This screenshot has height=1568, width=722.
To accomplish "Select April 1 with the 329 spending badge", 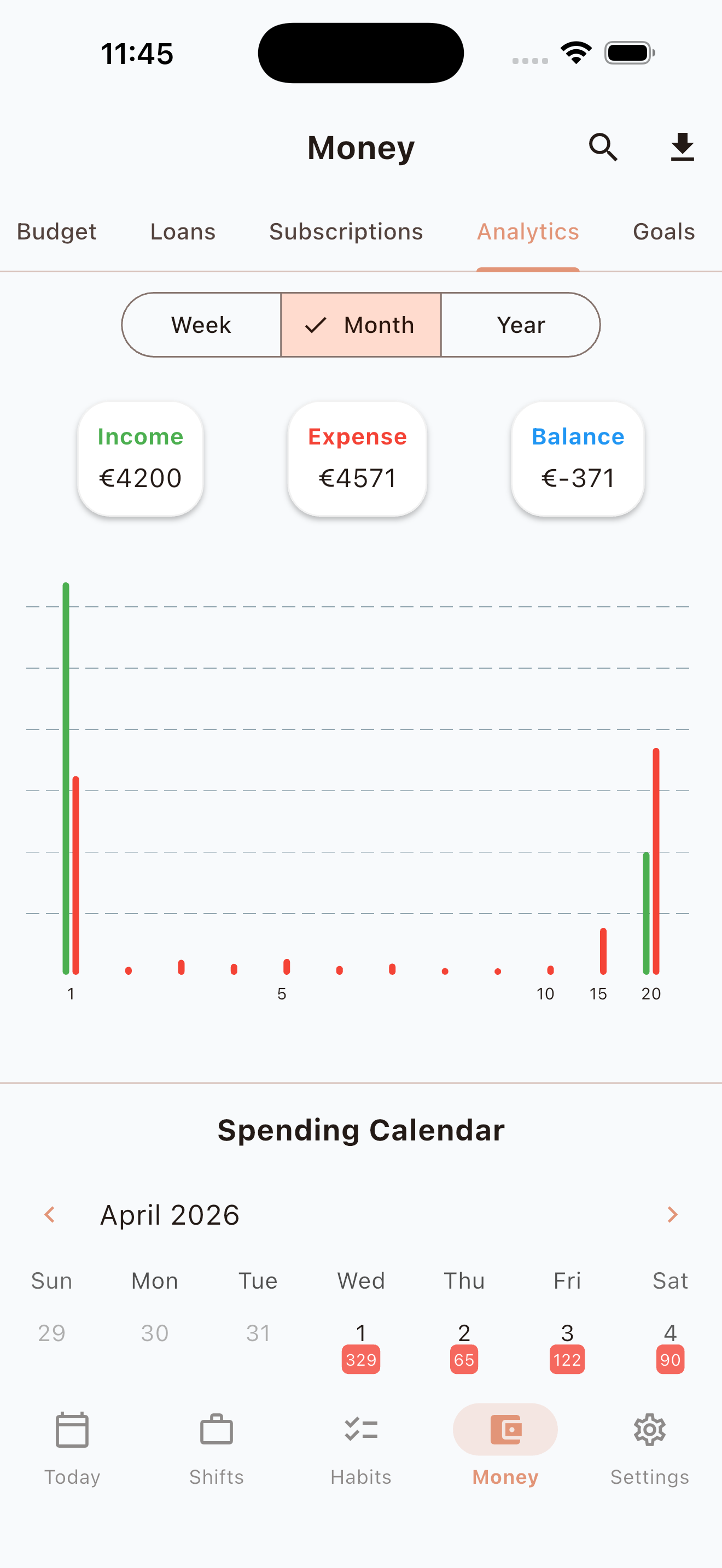I will point(361,1345).
